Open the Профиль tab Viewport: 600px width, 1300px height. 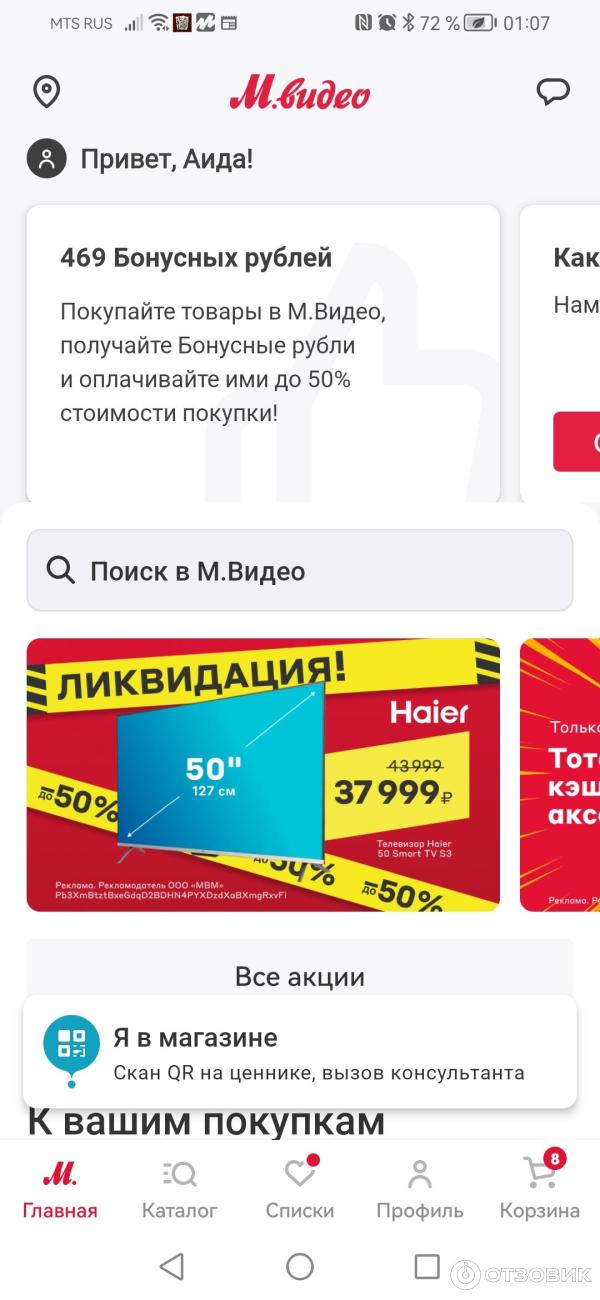420,1190
